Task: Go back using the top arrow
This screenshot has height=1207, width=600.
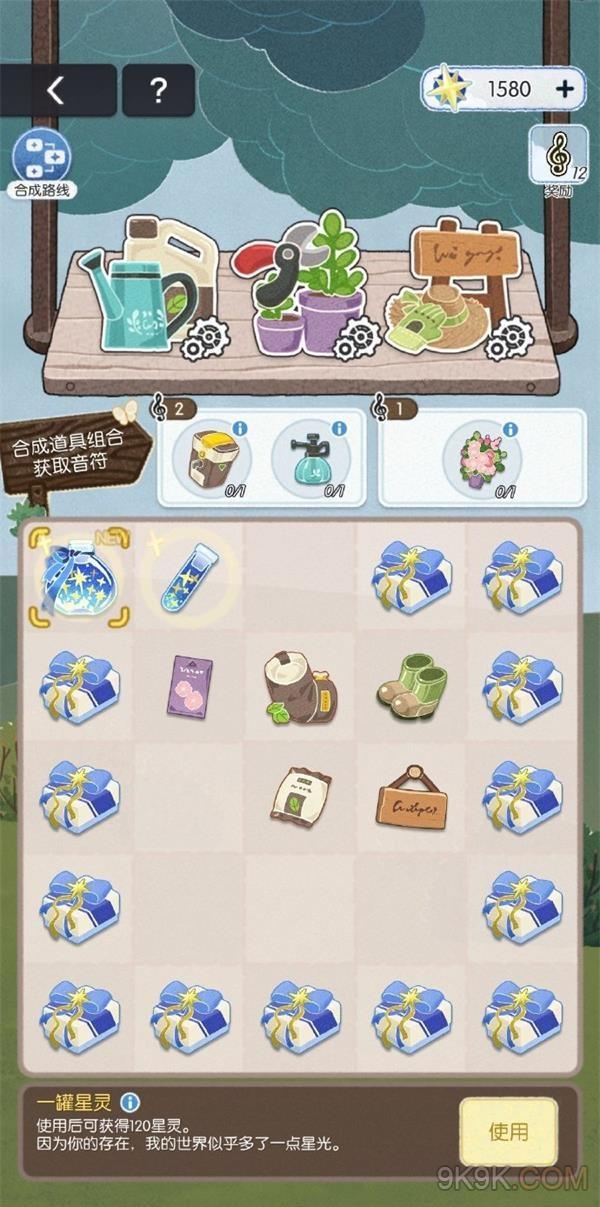Action: pyautogui.click(x=57, y=91)
